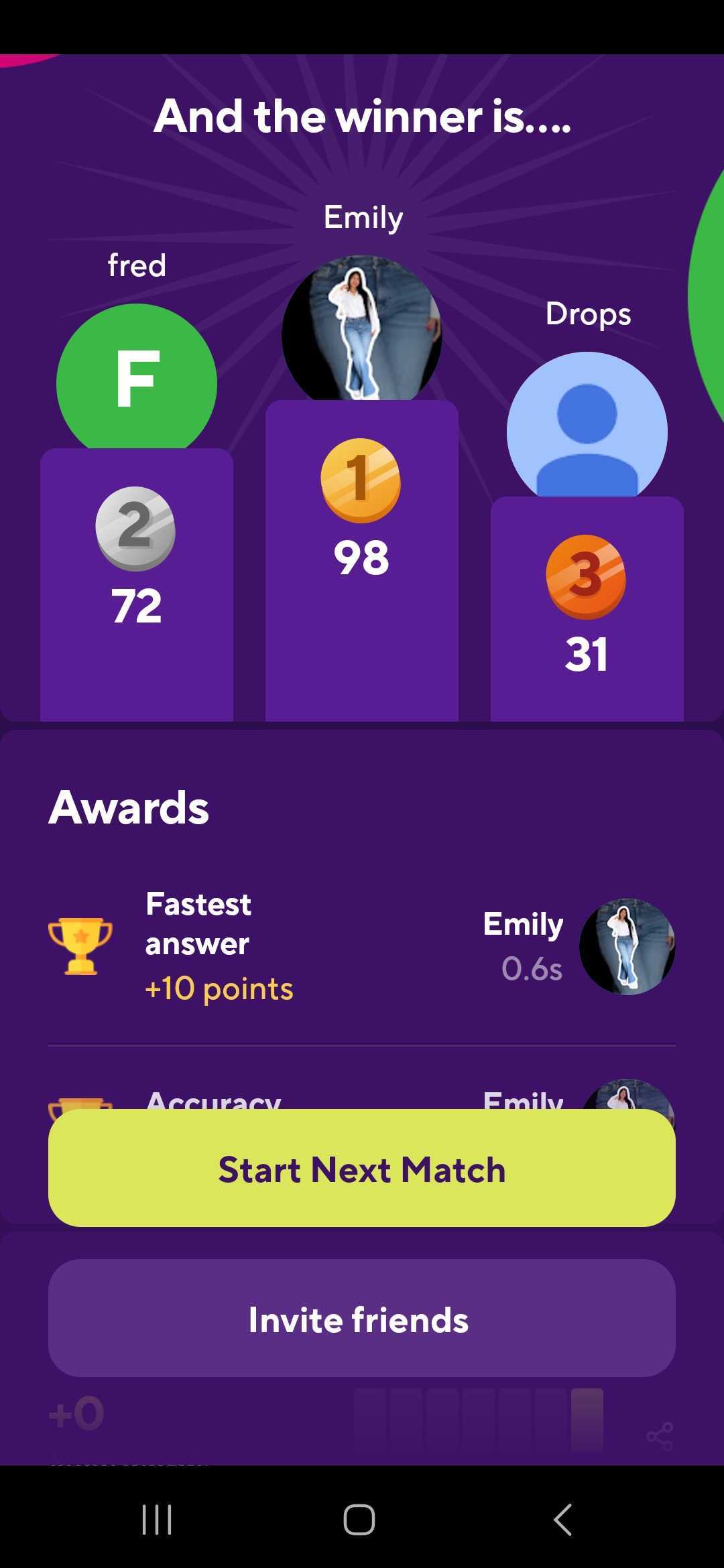Start the next match
This screenshot has width=724, height=1568.
tap(362, 1168)
